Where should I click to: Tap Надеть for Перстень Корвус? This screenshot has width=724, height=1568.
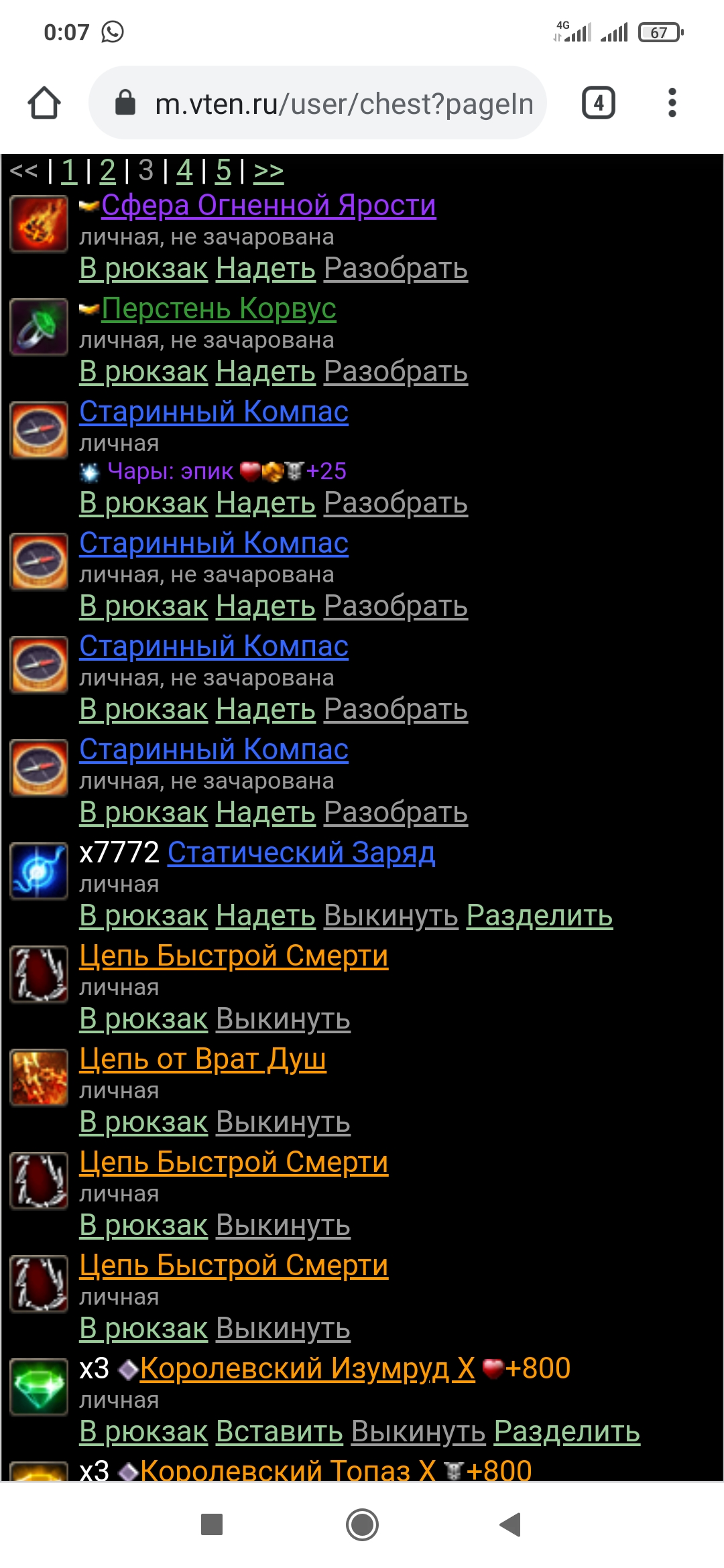(x=265, y=371)
